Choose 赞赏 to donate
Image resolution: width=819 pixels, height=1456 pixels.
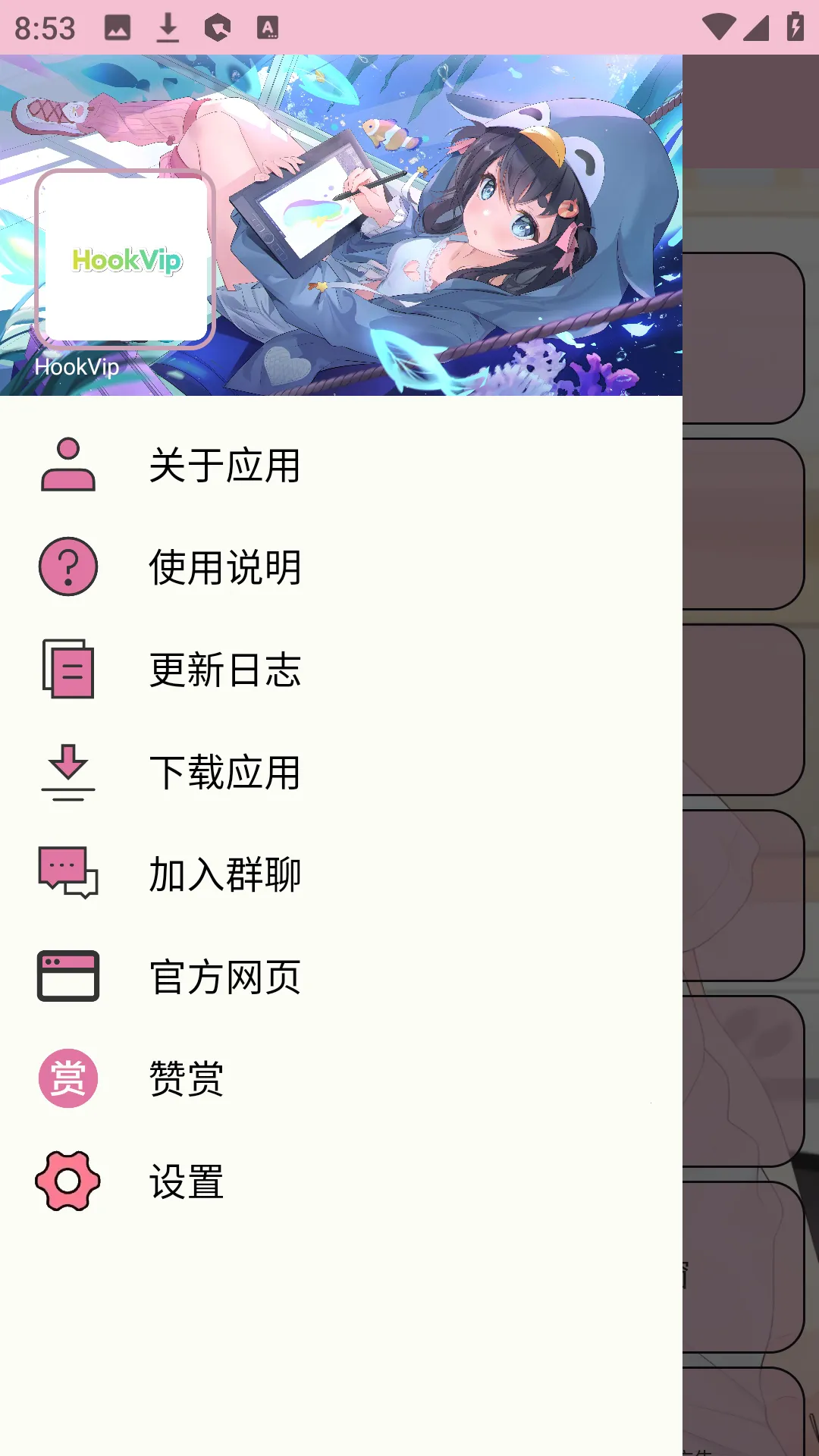coord(187,1078)
